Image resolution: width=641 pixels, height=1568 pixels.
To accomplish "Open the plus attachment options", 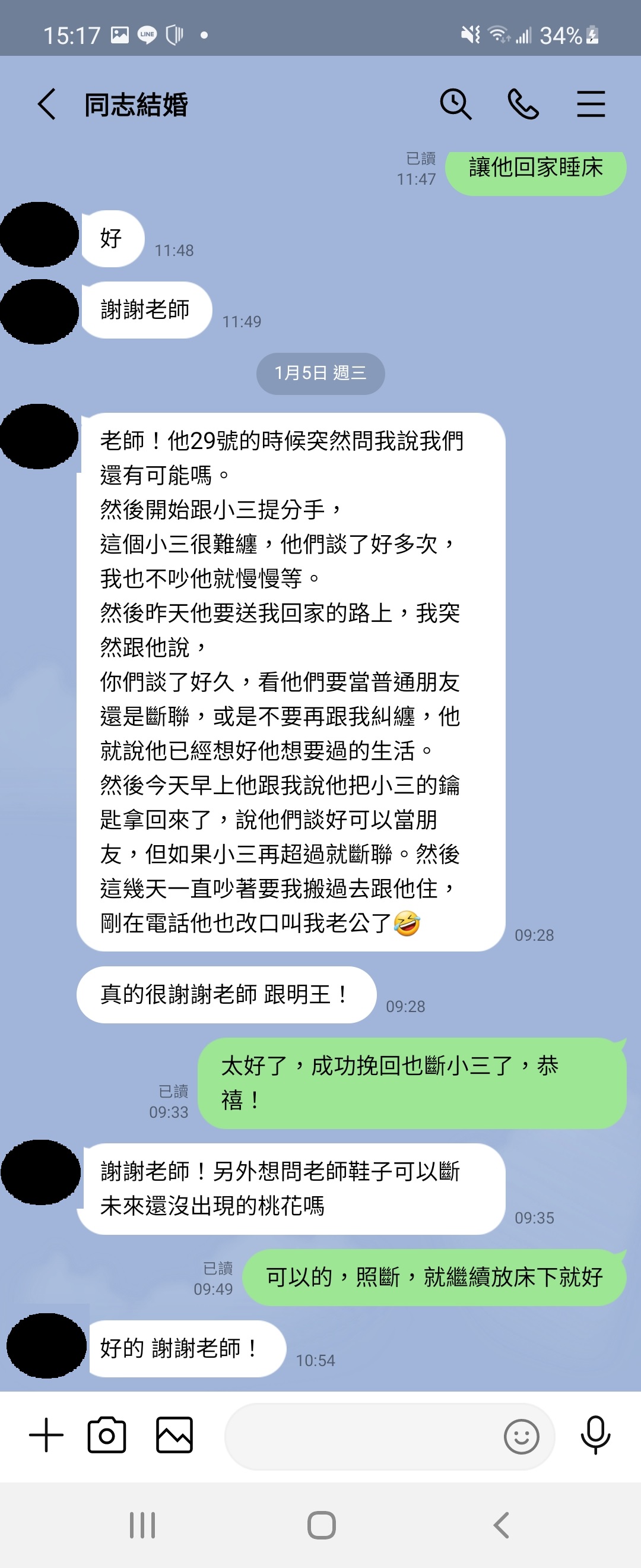I will tap(46, 1436).
